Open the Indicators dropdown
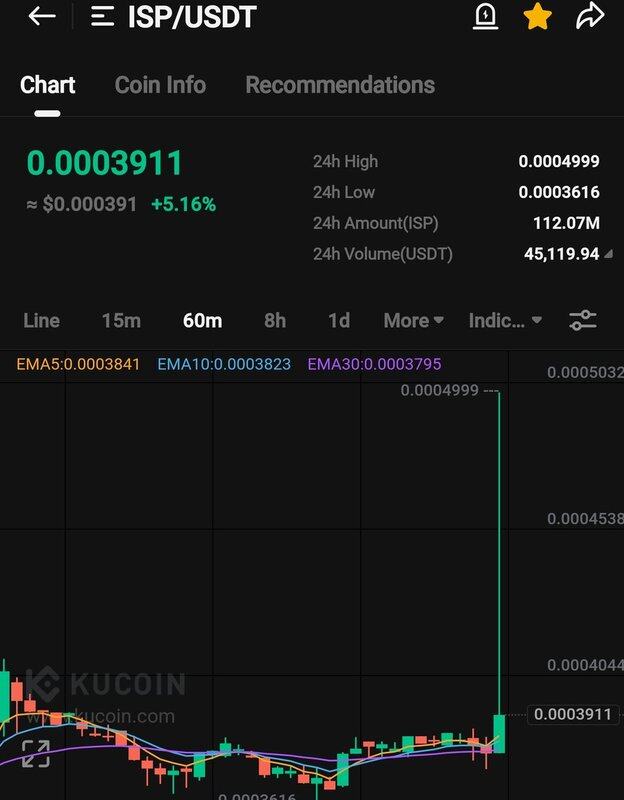Viewport: 624px width, 800px height. tap(505, 320)
